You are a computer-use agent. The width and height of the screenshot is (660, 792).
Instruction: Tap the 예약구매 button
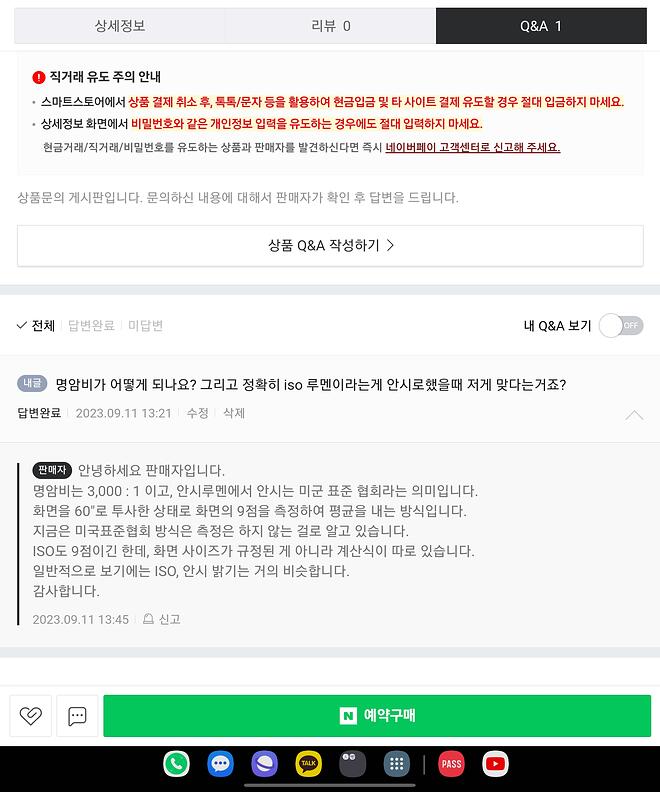pyautogui.click(x=377, y=716)
